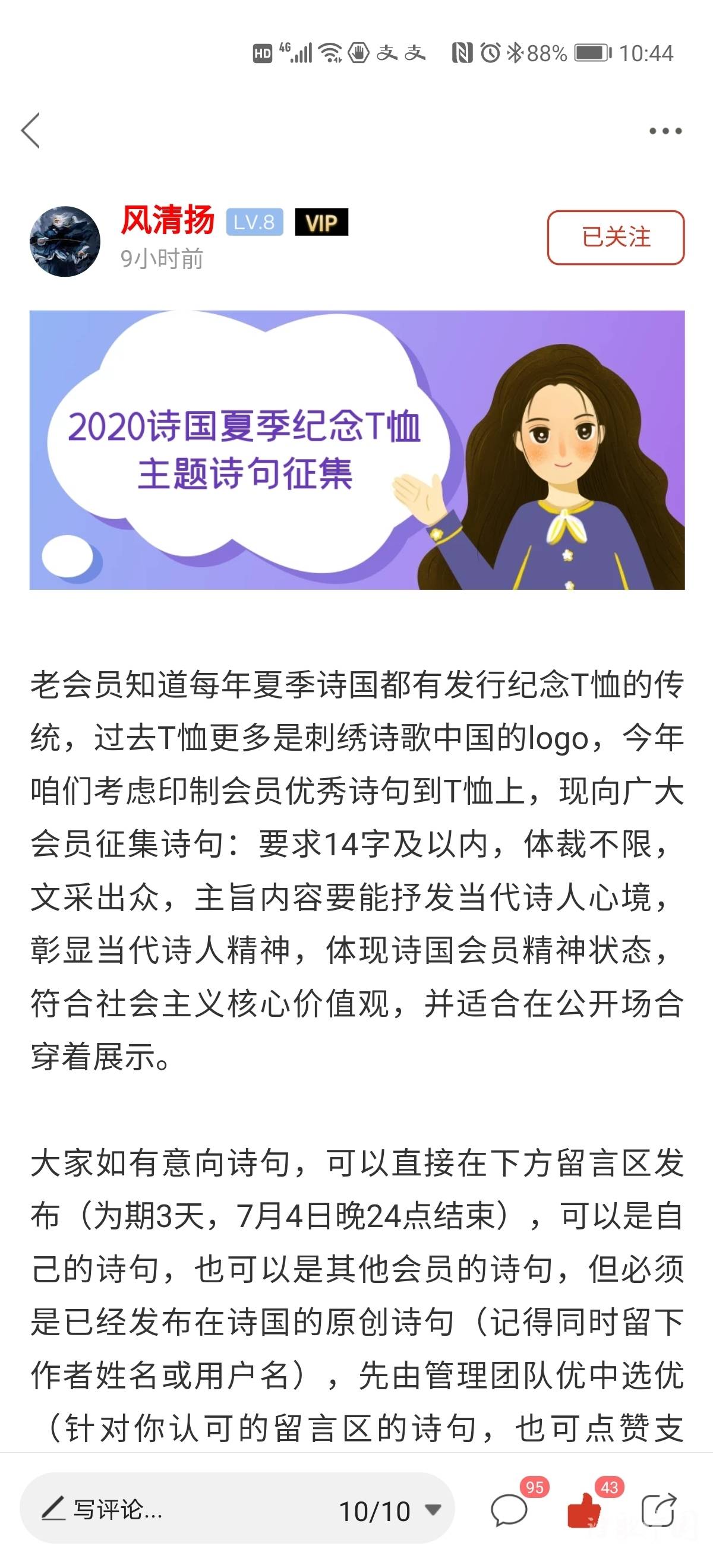
Task: Tap the 已关注 following button
Action: (616, 238)
